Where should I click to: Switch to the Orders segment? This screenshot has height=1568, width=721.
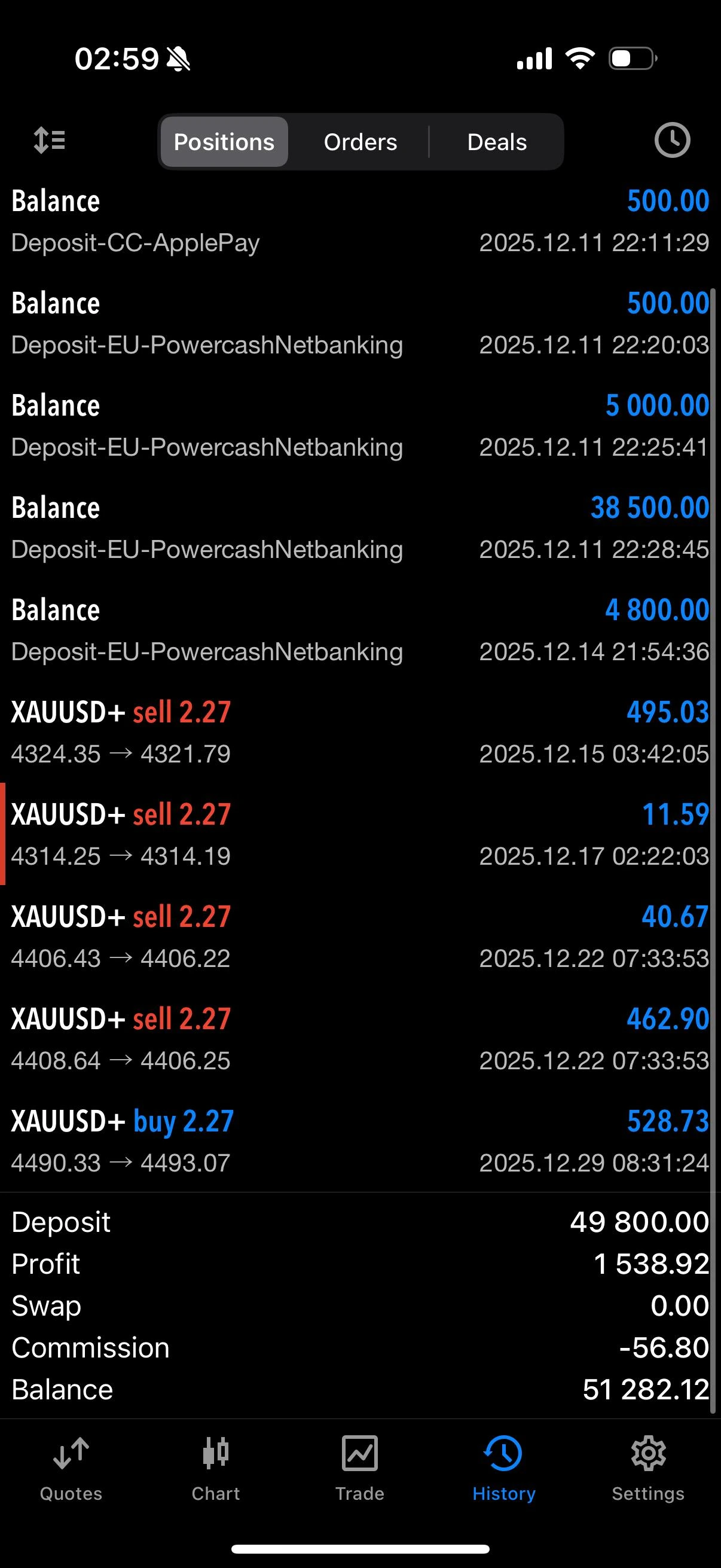click(360, 142)
